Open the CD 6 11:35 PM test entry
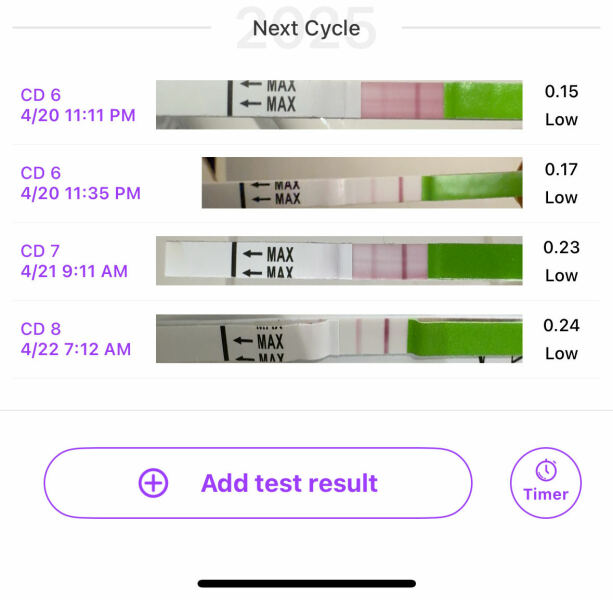 coord(80,183)
